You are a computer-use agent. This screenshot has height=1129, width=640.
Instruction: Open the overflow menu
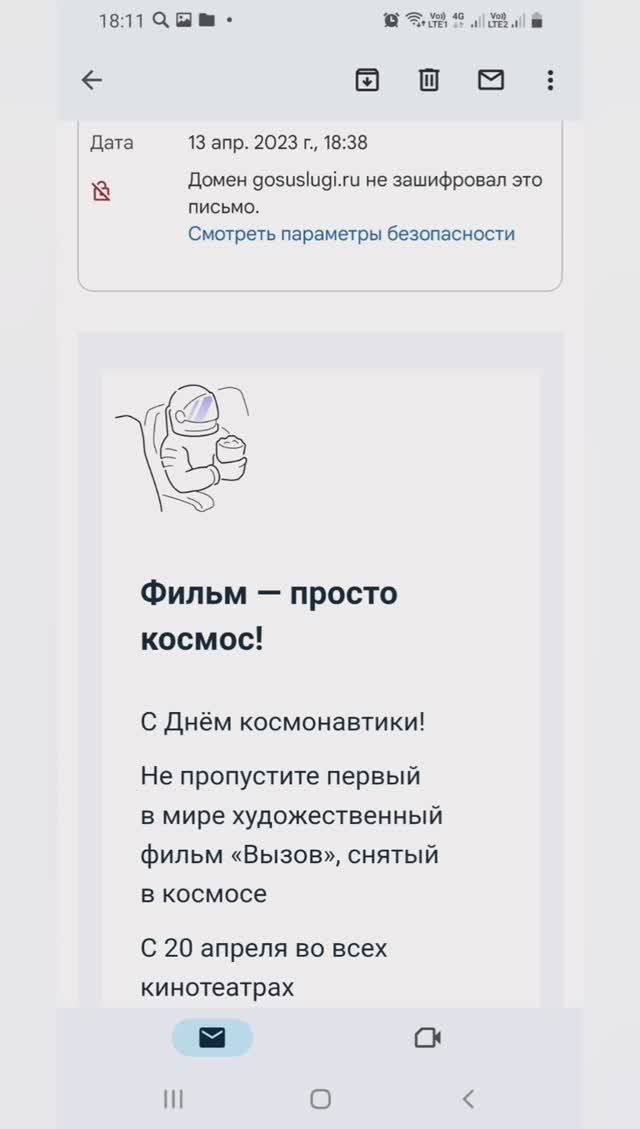[550, 81]
